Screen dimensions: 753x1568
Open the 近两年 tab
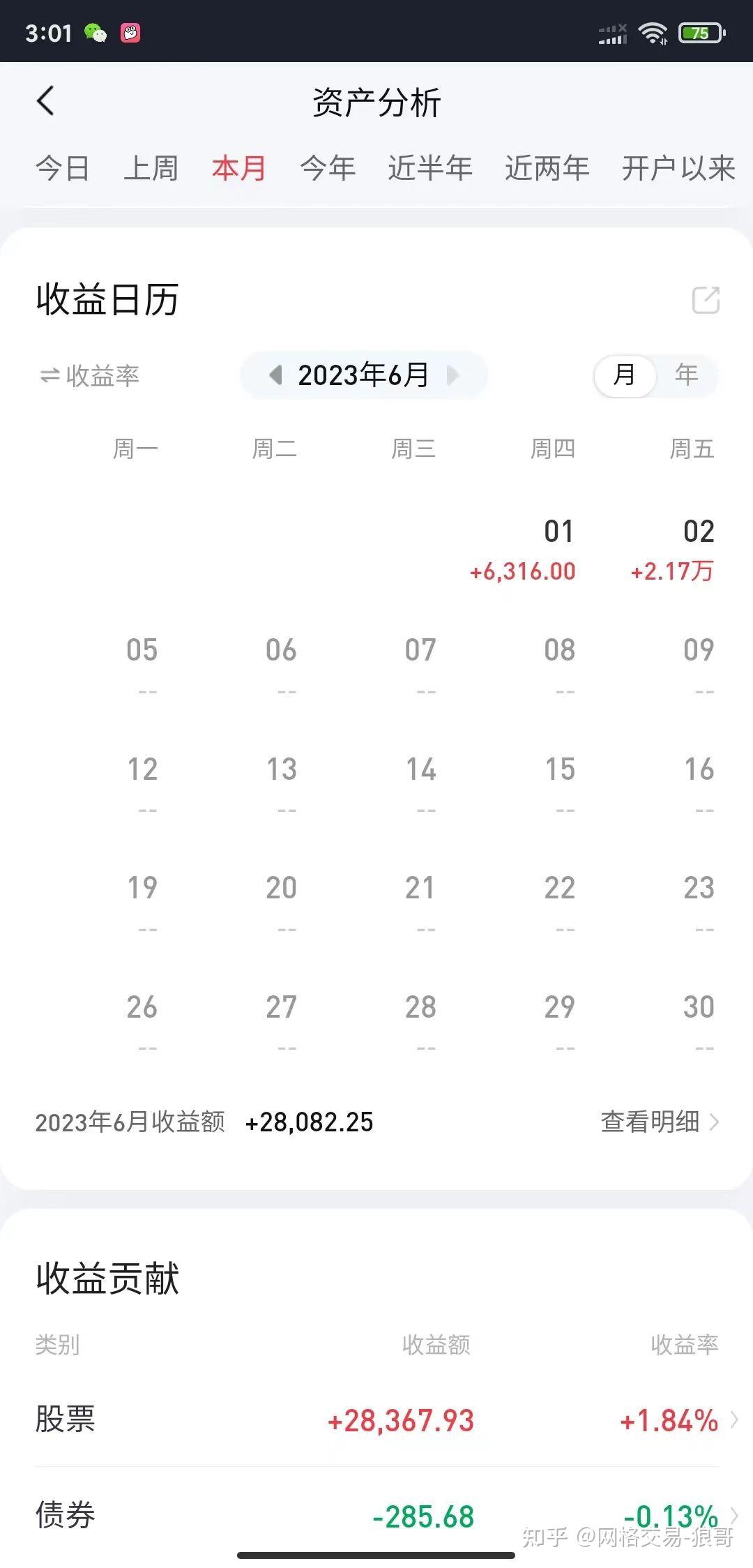click(x=547, y=168)
